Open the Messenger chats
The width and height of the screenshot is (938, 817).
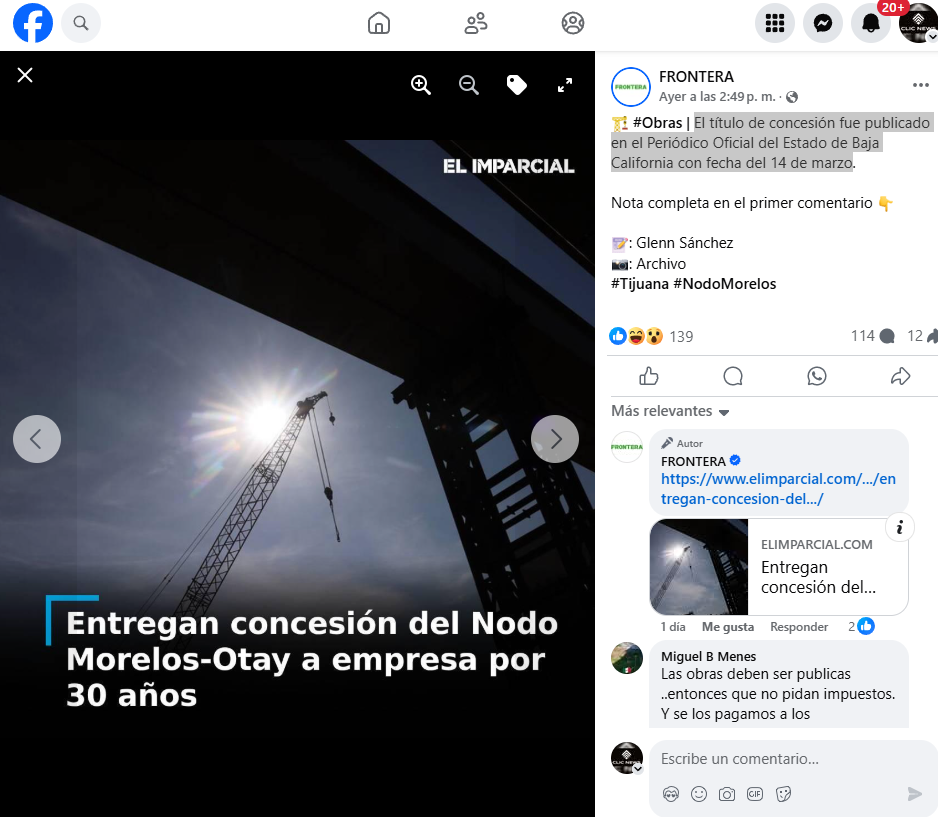(823, 23)
